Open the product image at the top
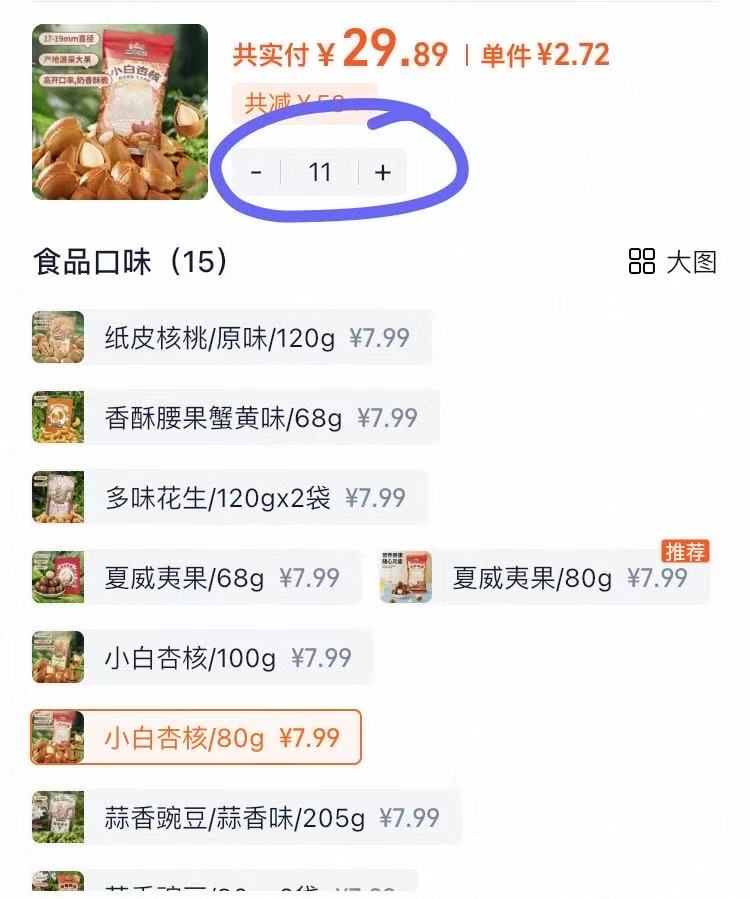 [120, 112]
